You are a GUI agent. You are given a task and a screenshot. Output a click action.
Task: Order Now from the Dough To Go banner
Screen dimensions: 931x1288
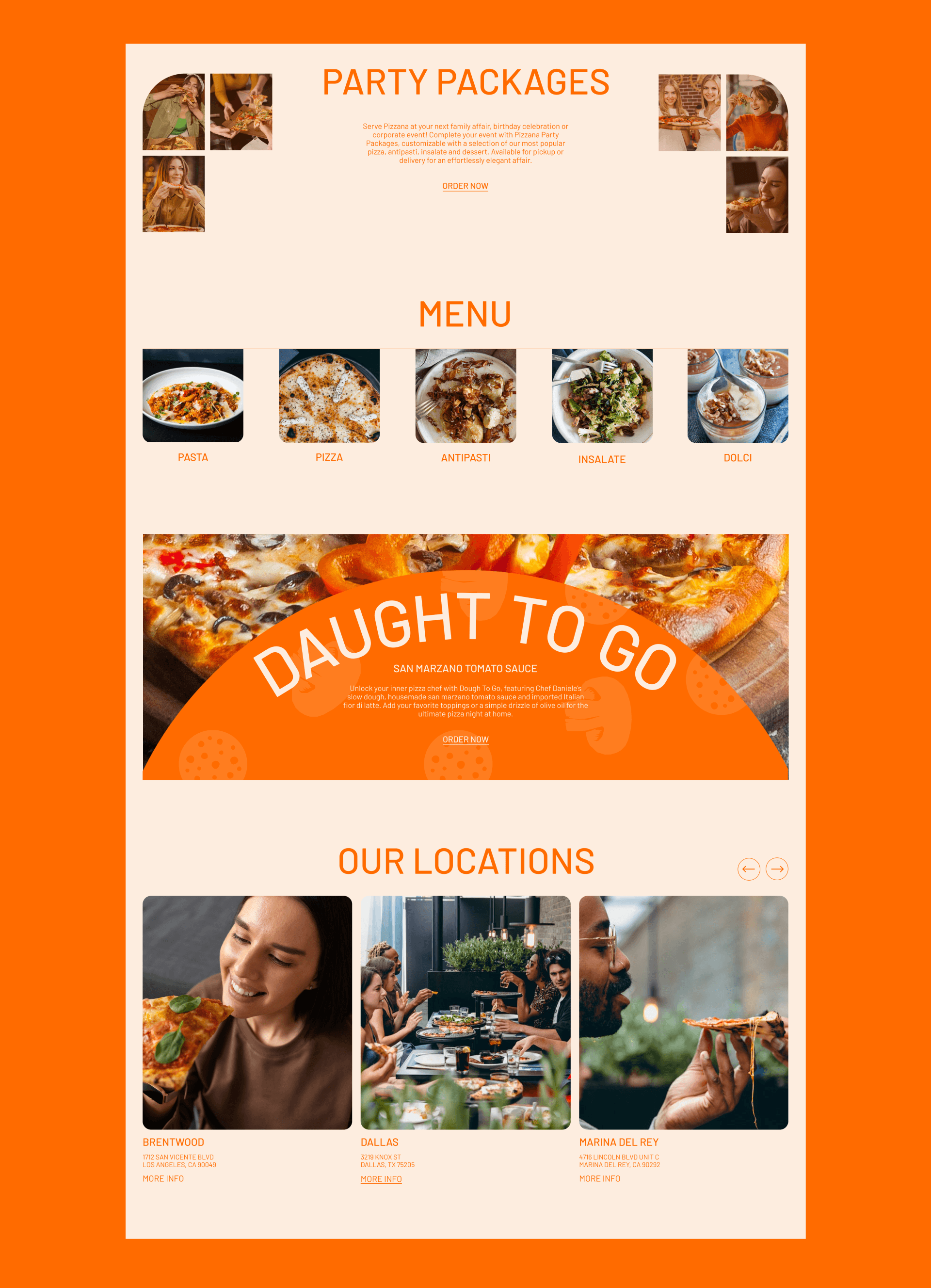point(465,740)
